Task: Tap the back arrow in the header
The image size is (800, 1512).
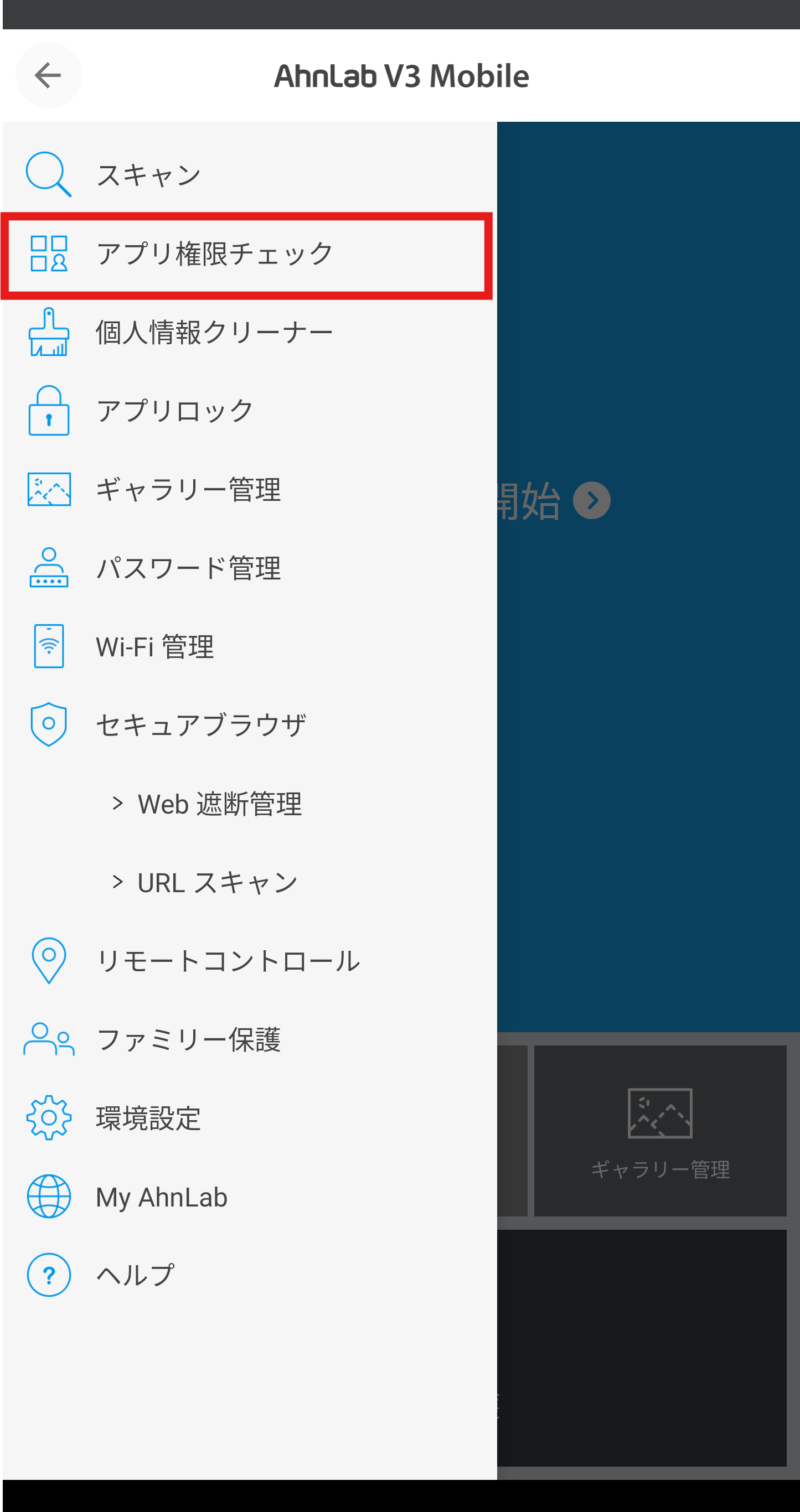Action: click(48, 75)
